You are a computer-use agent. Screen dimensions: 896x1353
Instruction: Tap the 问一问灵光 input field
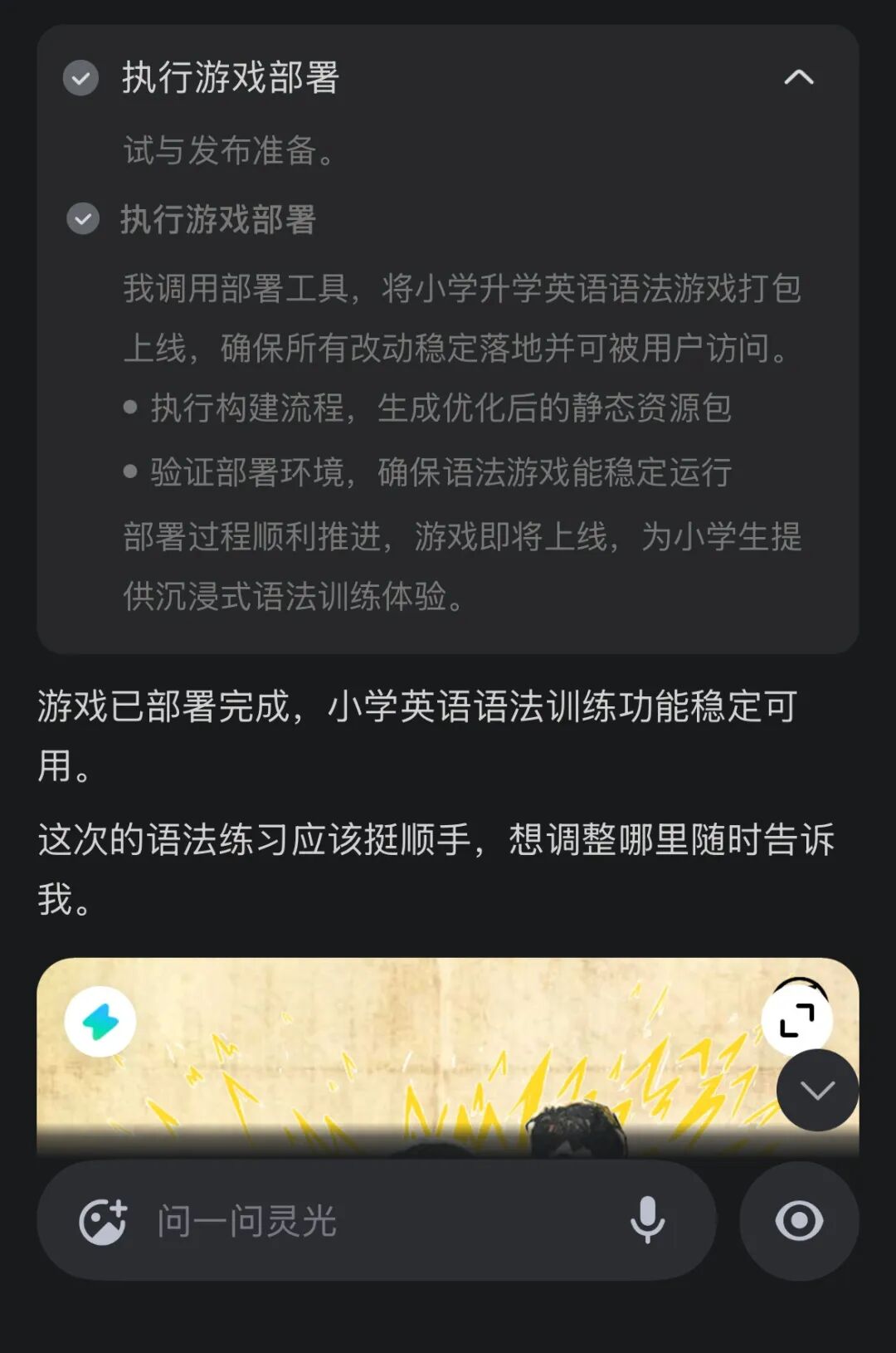pos(332,1219)
